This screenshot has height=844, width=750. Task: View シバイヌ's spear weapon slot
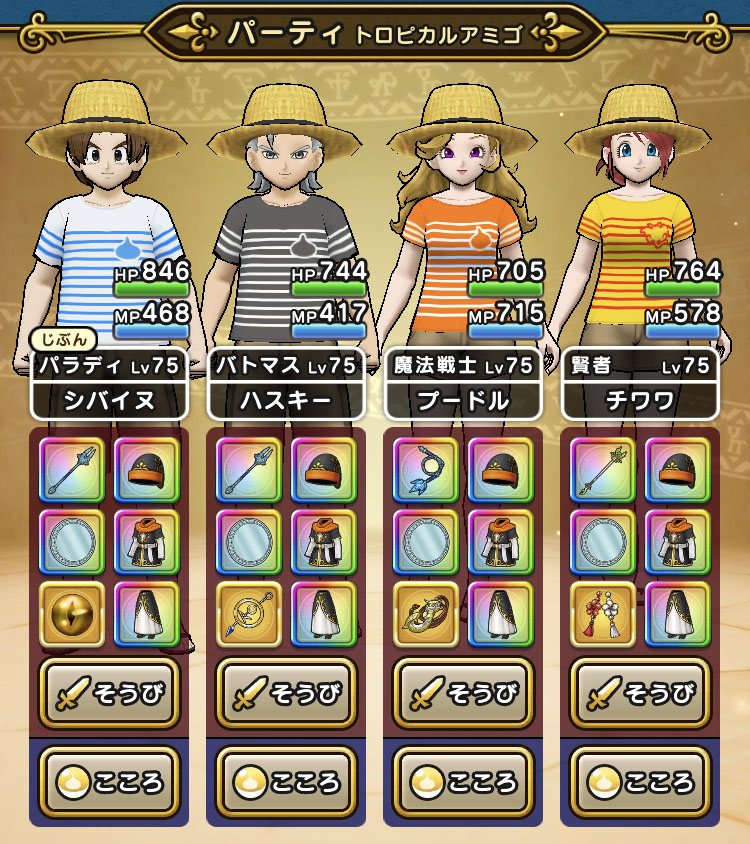point(71,470)
